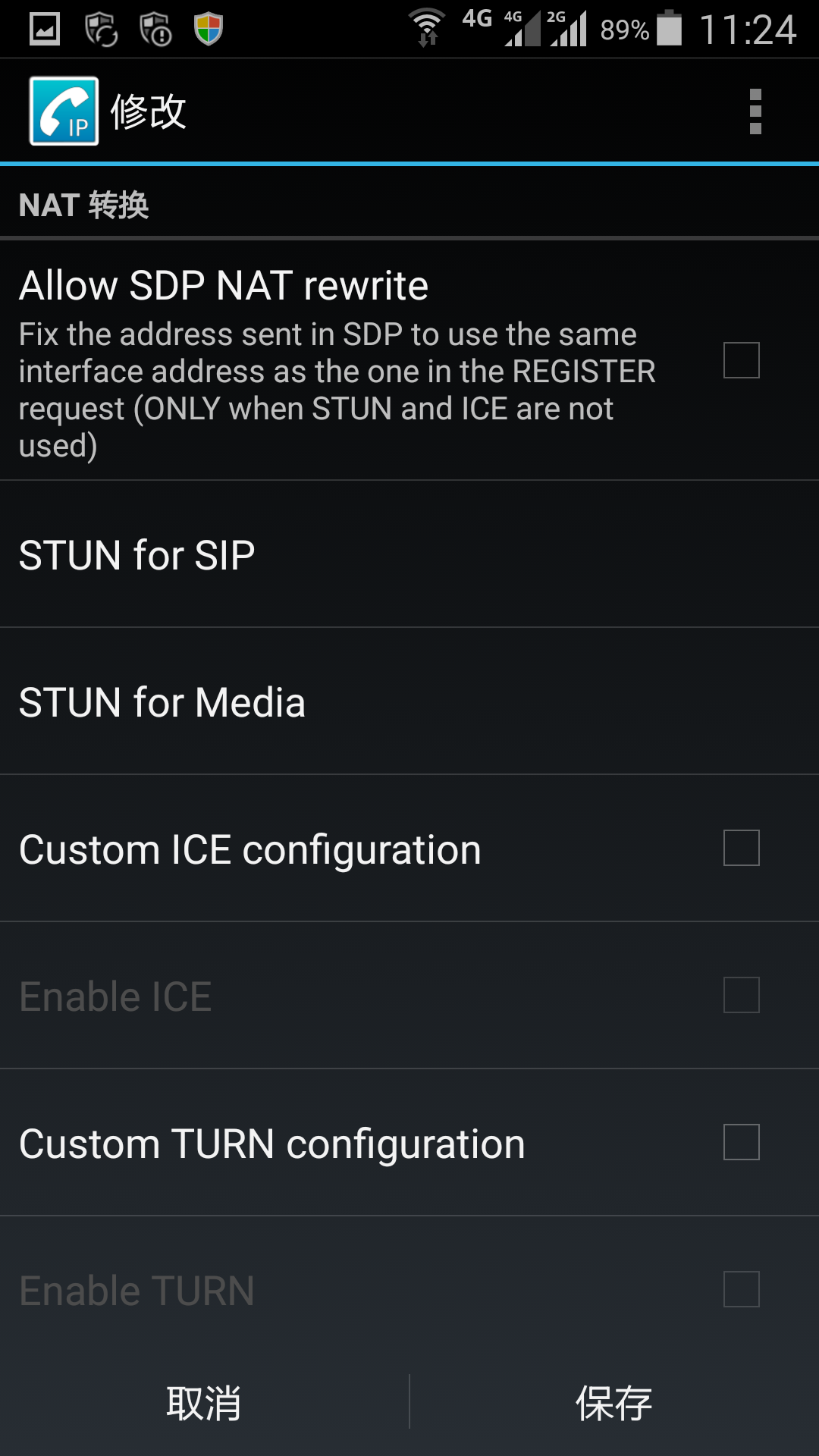Tap the IP phone app icon to go back
The width and height of the screenshot is (819, 1456).
(64, 111)
